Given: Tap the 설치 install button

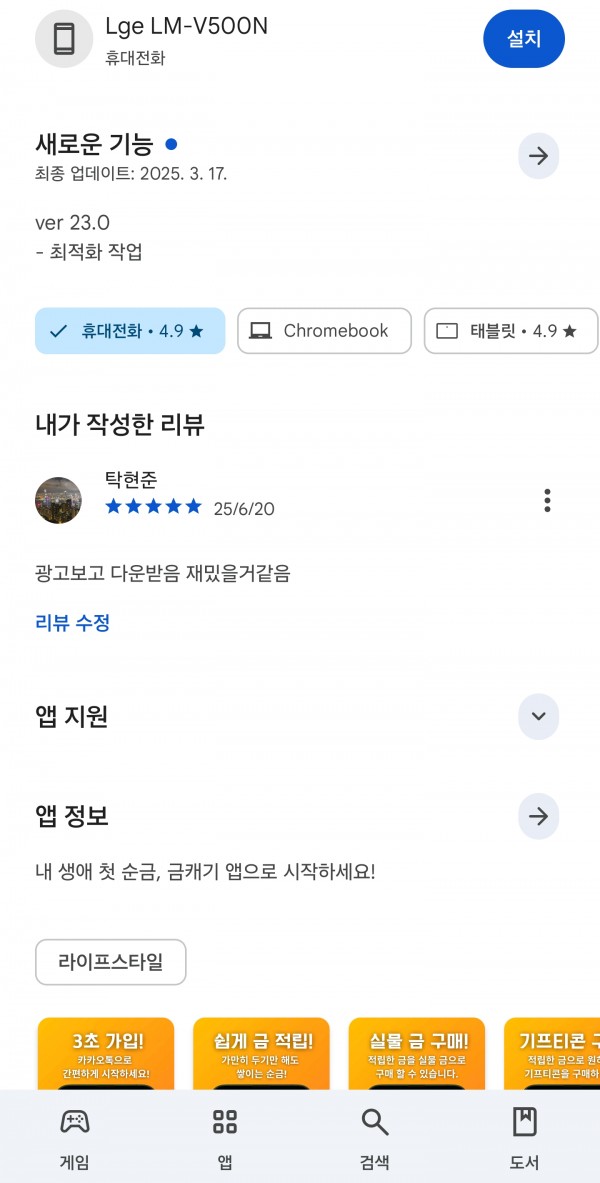Looking at the screenshot, I should [x=524, y=39].
